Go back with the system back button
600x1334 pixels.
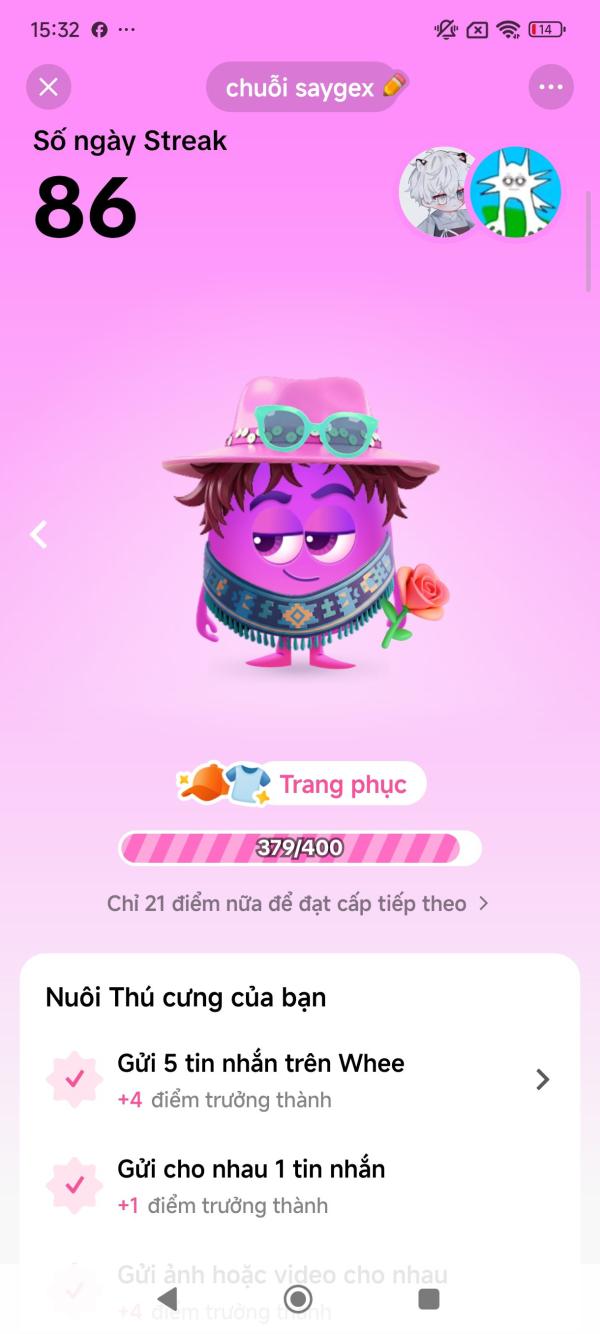coord(168,1299)
